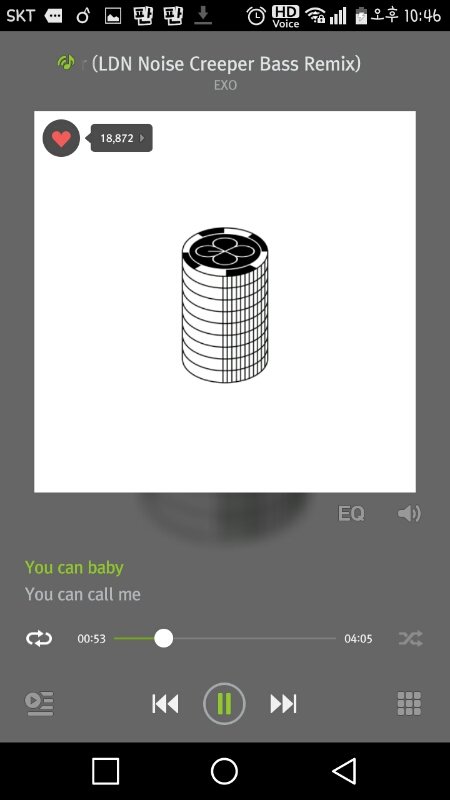
Task: Pause the current song
Action: (x=224, y=704)
